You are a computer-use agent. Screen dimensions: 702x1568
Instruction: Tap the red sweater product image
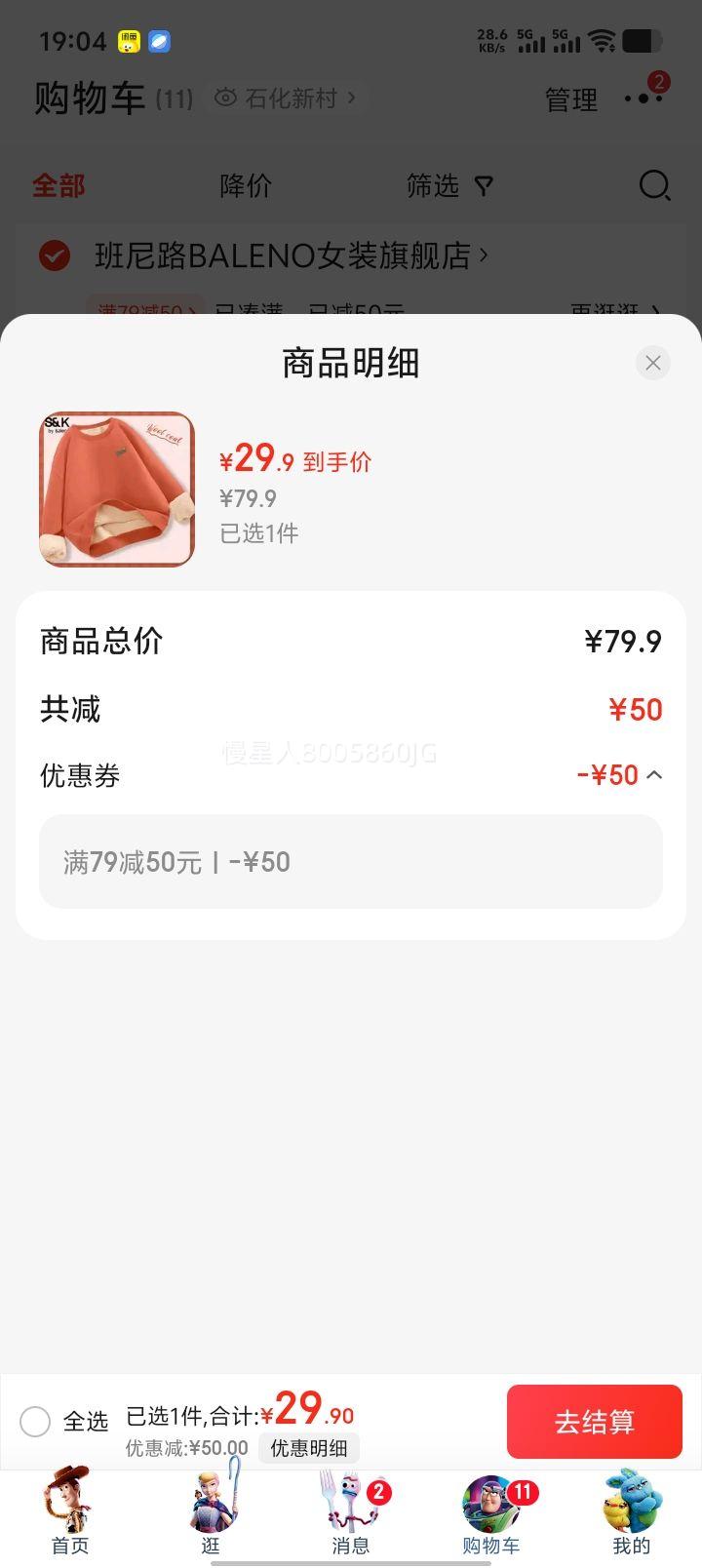click(x=117, y=489)
